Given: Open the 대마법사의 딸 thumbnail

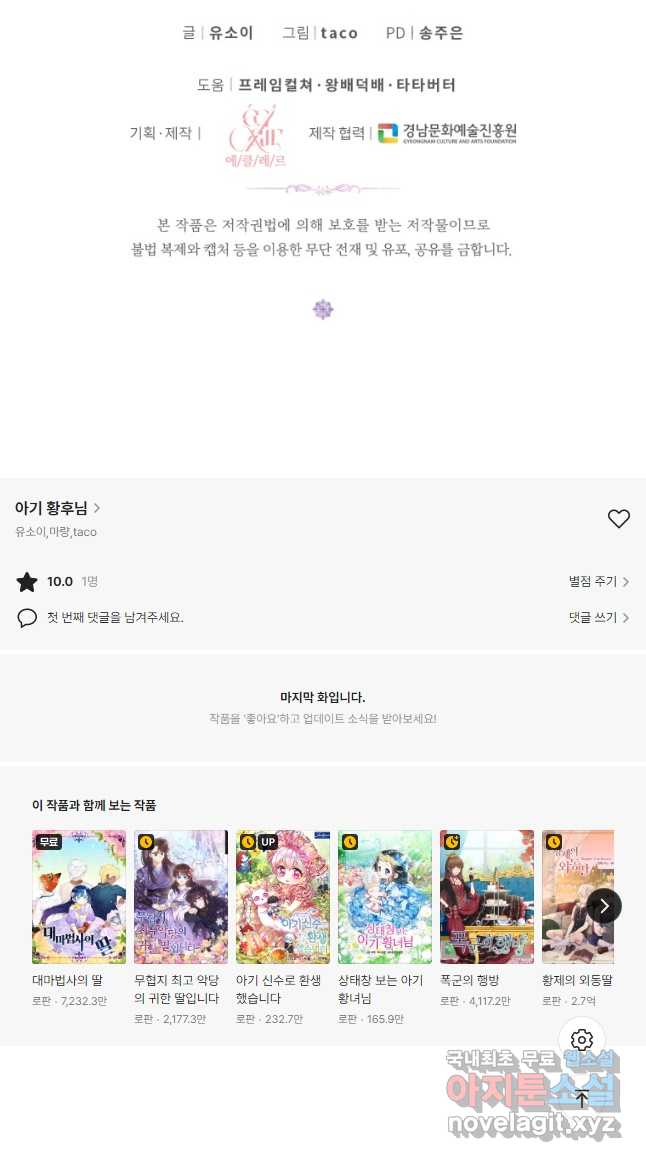Looking at the screenshot, I should tap(79, 897).
